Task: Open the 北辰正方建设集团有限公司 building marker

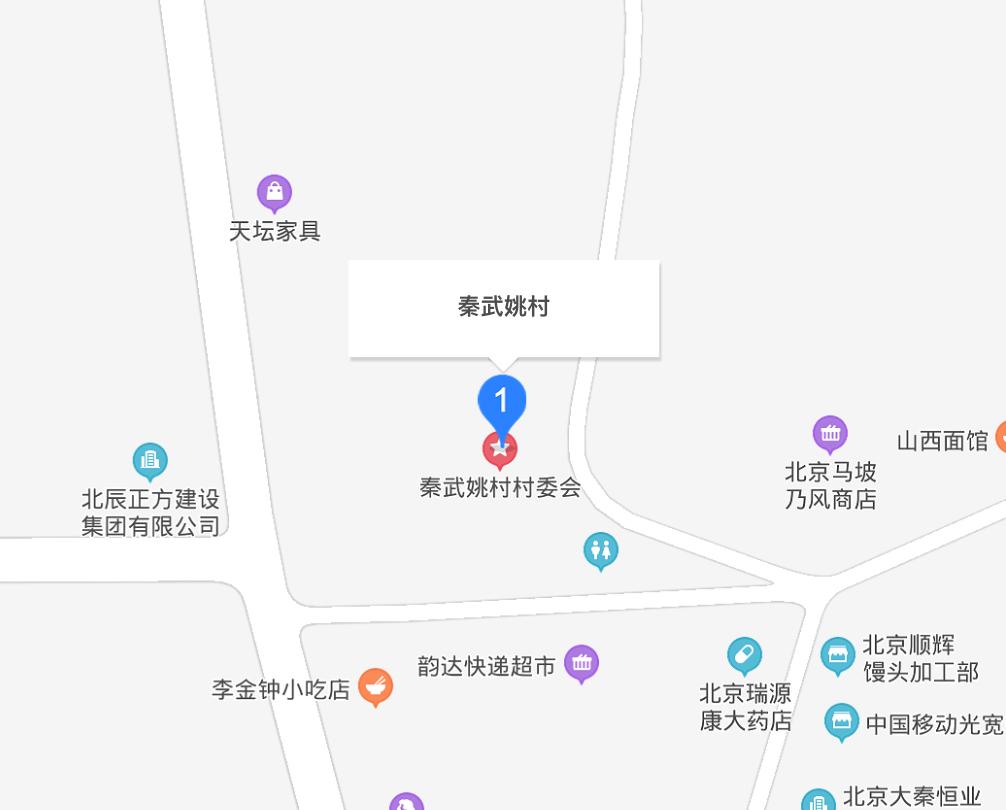Action: [x=150, y=461]
